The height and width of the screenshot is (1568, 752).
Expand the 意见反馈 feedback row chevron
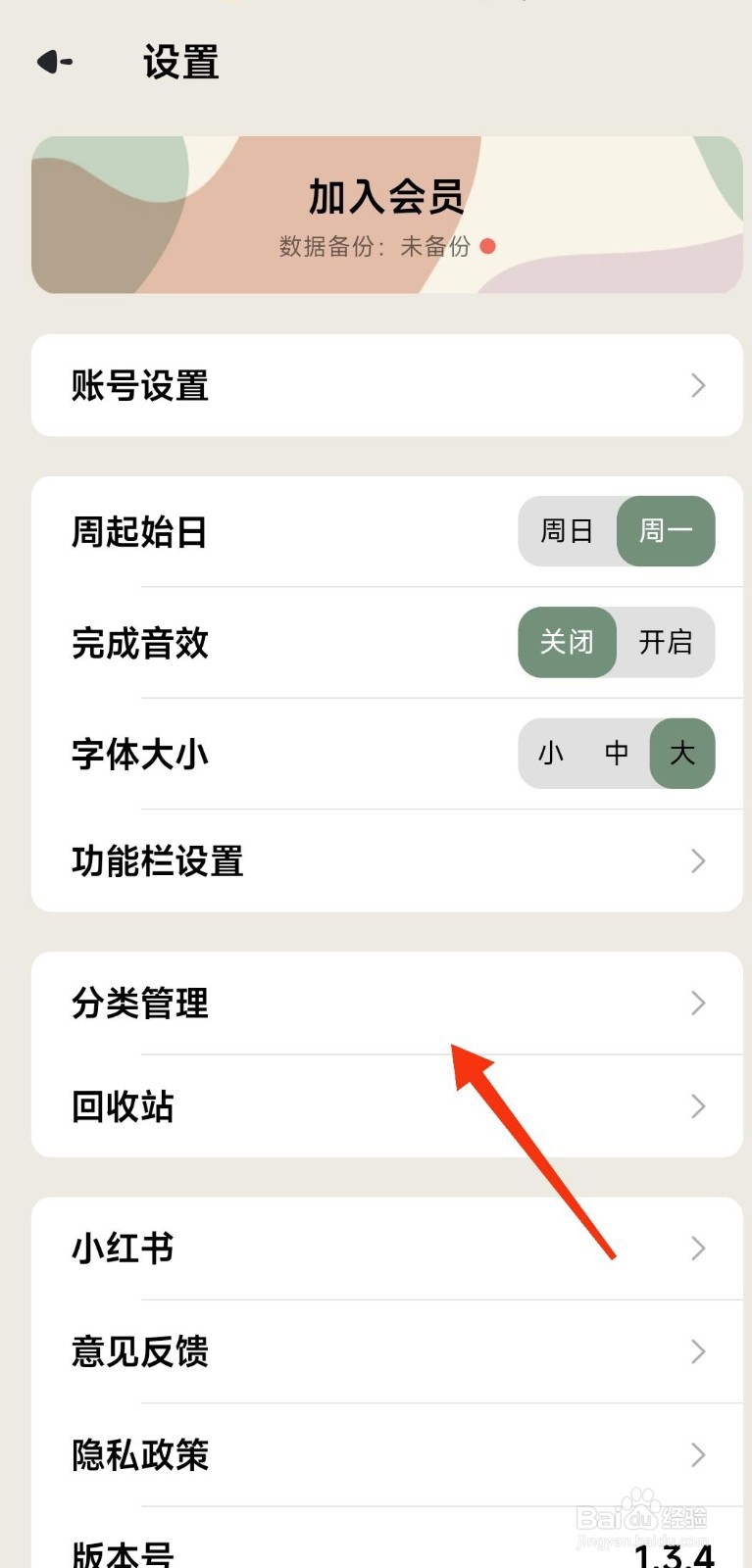[x=697, y=1351]
